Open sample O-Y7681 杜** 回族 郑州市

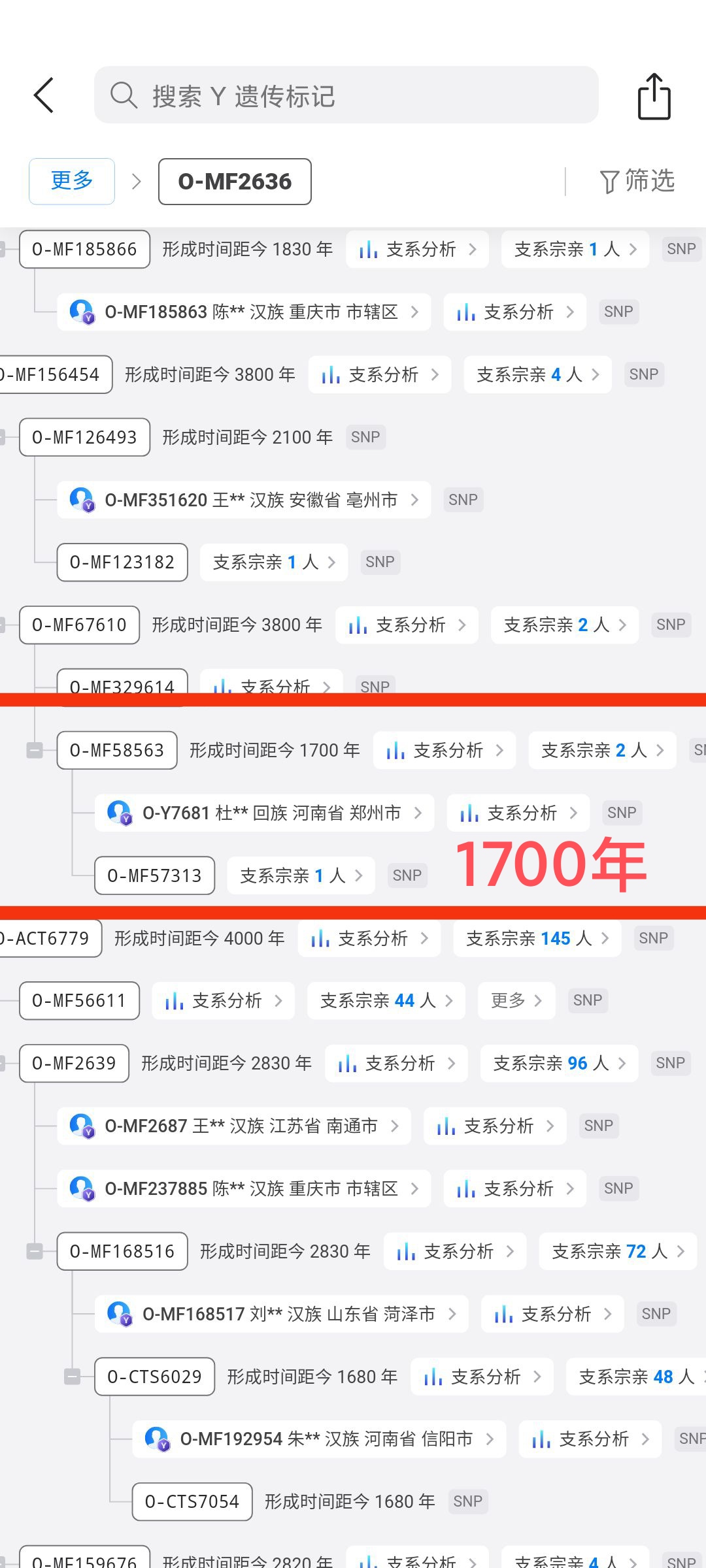click(x=264, y=813)
